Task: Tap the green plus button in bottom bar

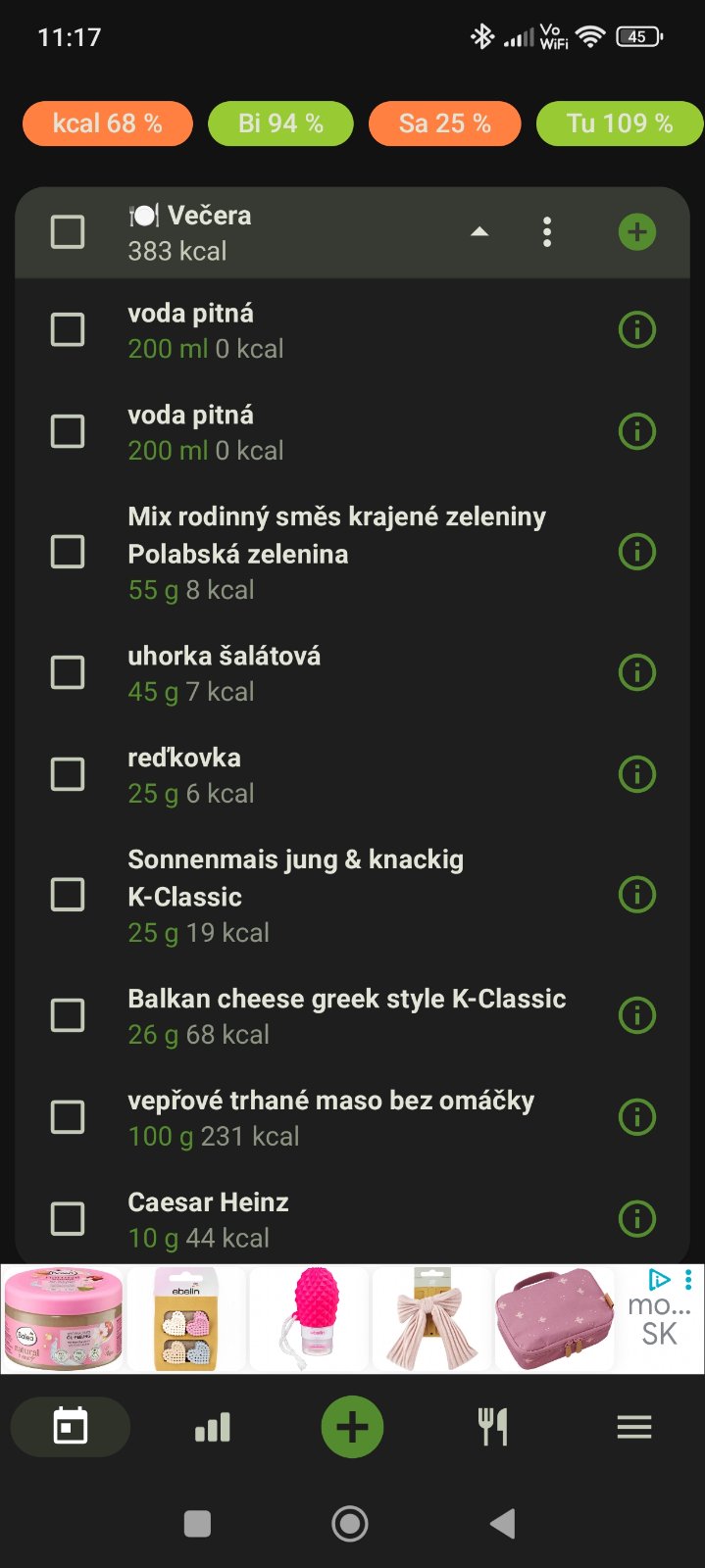Action: point(352,1427)
